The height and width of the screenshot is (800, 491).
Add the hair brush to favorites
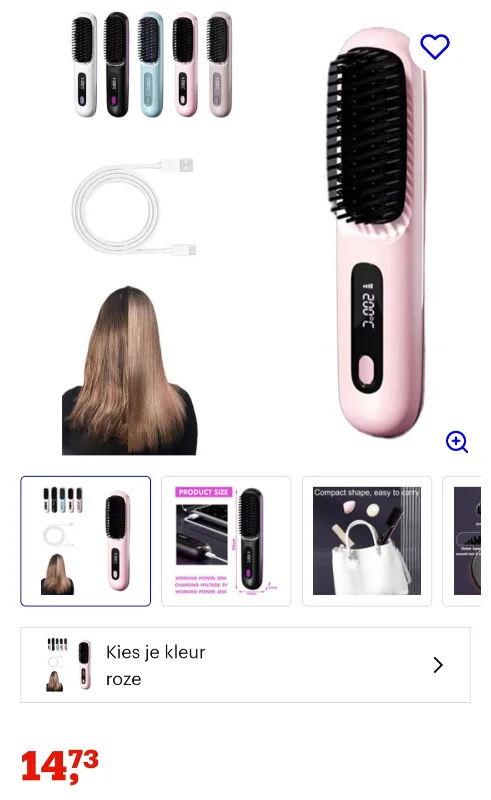coord(434,47)
